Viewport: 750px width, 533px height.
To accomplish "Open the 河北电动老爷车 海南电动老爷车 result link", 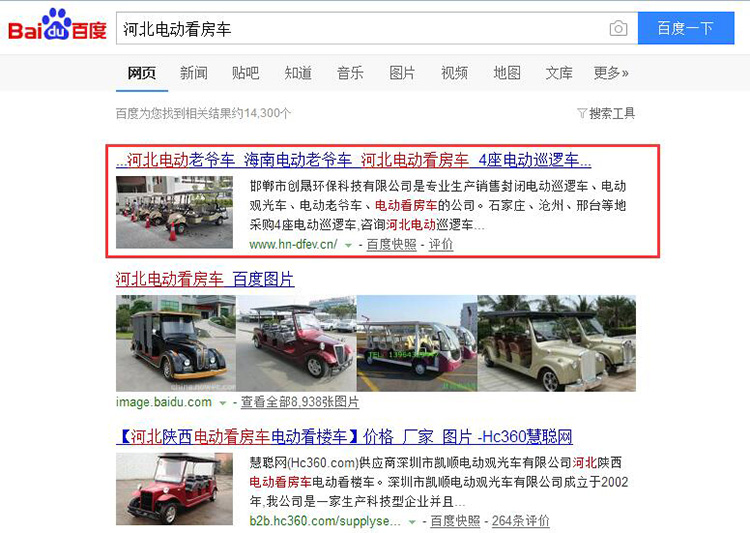I will [353, 160].
